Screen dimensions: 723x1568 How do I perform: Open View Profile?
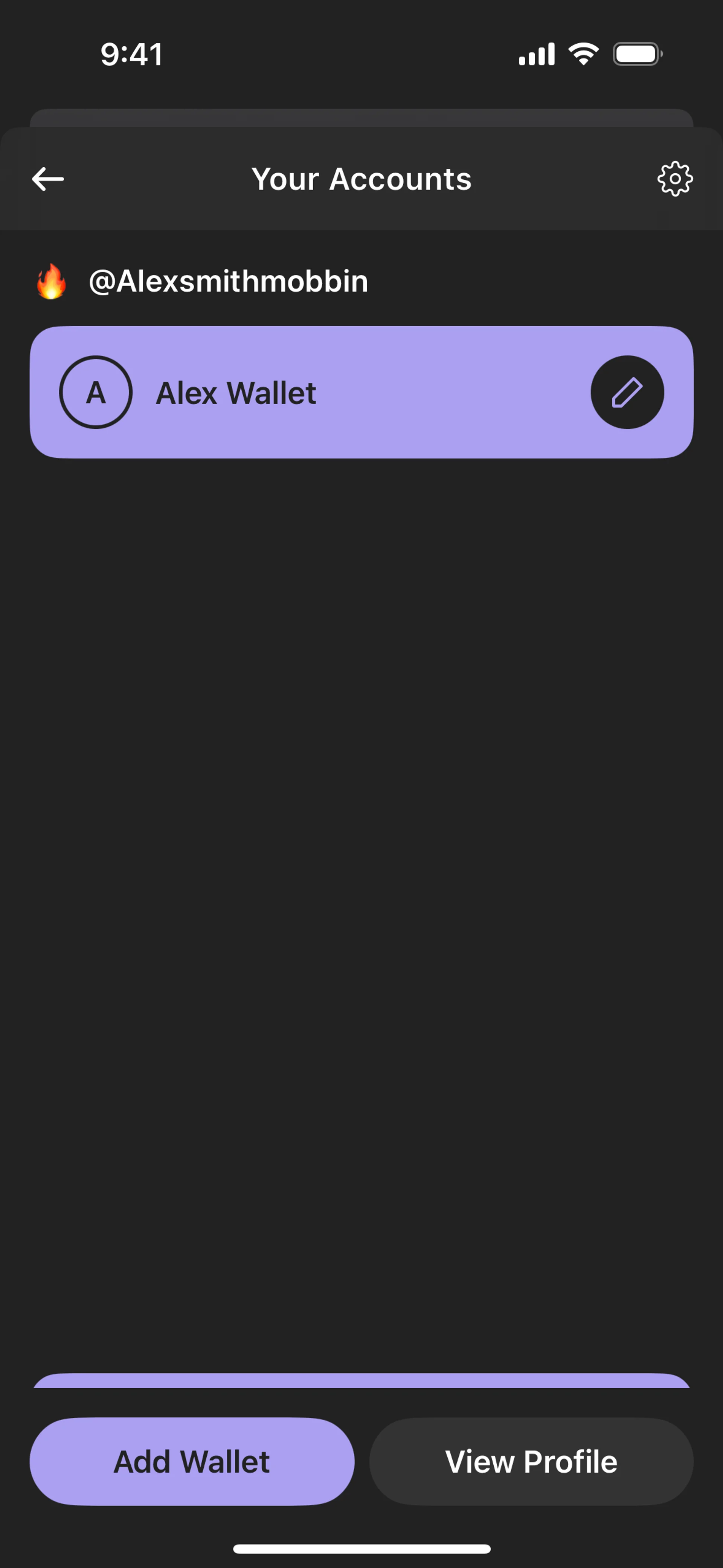pos(531,1461)
